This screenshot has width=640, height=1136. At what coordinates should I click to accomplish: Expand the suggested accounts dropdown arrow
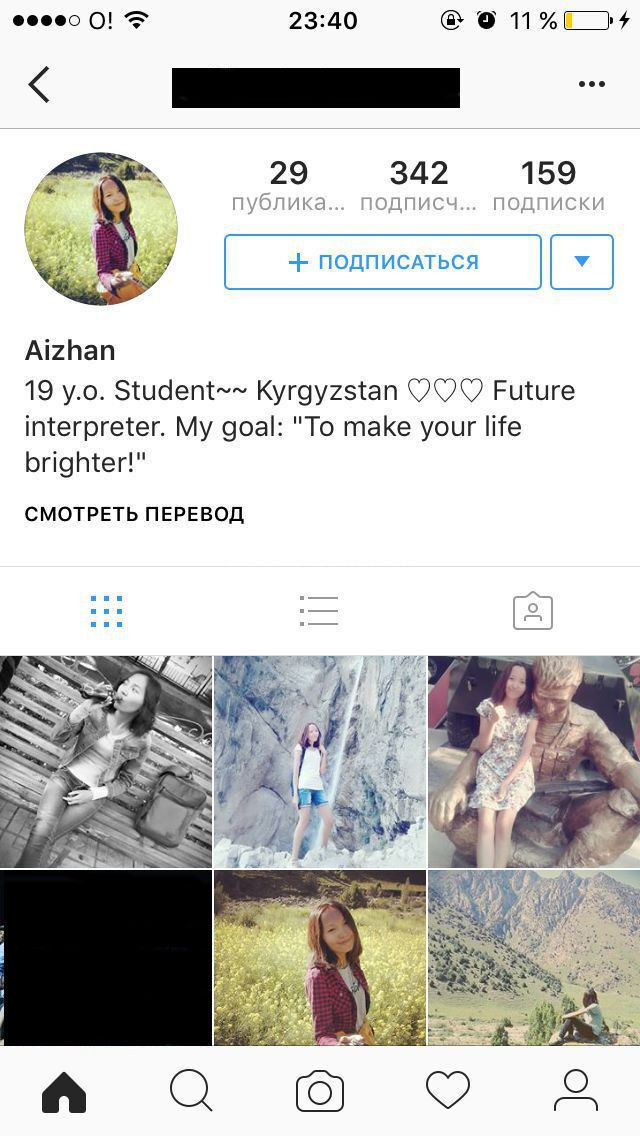click(x=581, y=262)
